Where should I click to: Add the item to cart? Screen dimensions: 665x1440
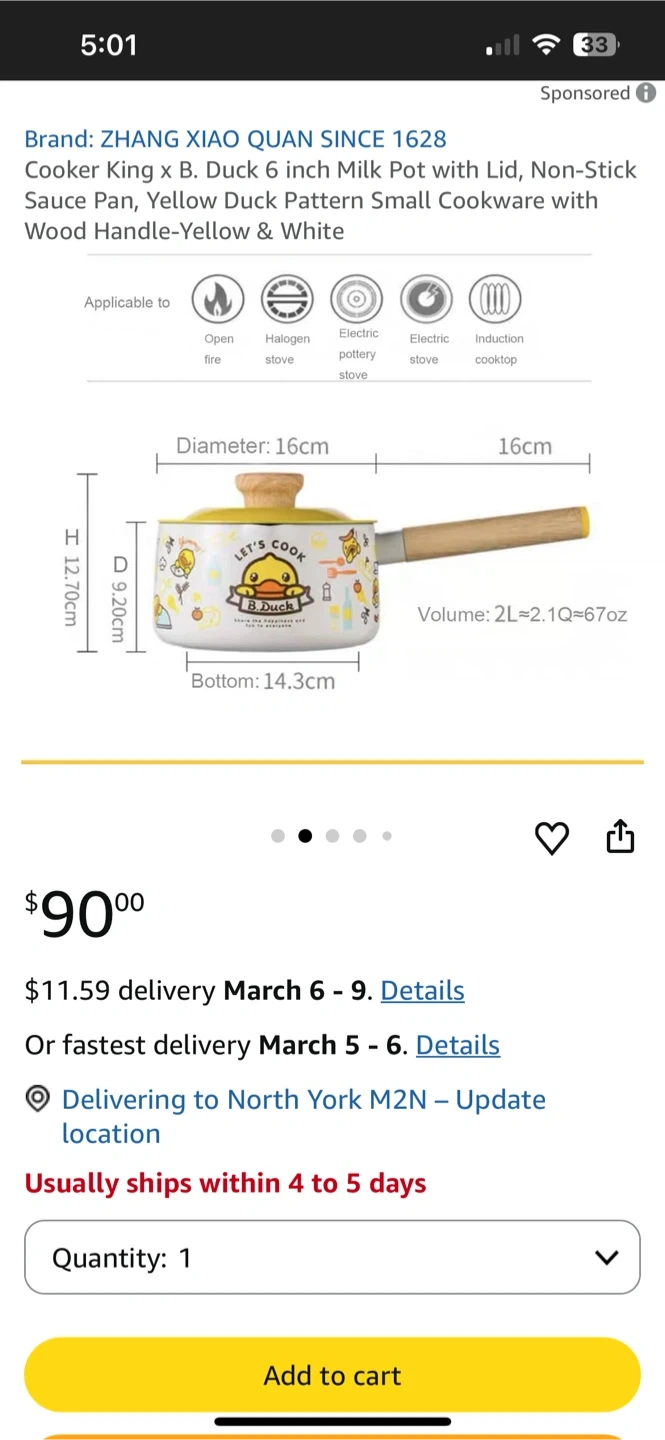coord(332,1375)
